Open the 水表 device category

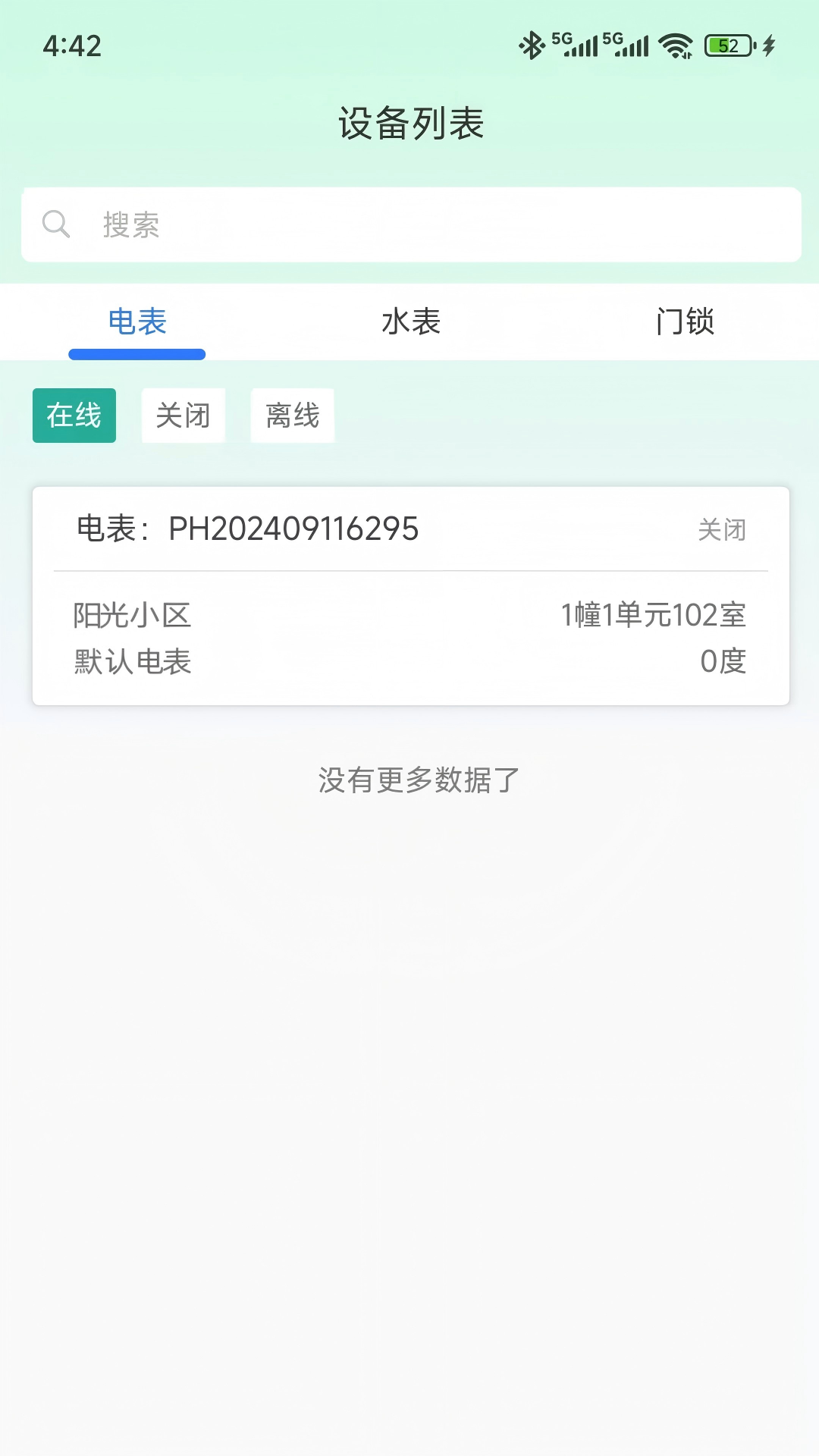pos(409,322)
